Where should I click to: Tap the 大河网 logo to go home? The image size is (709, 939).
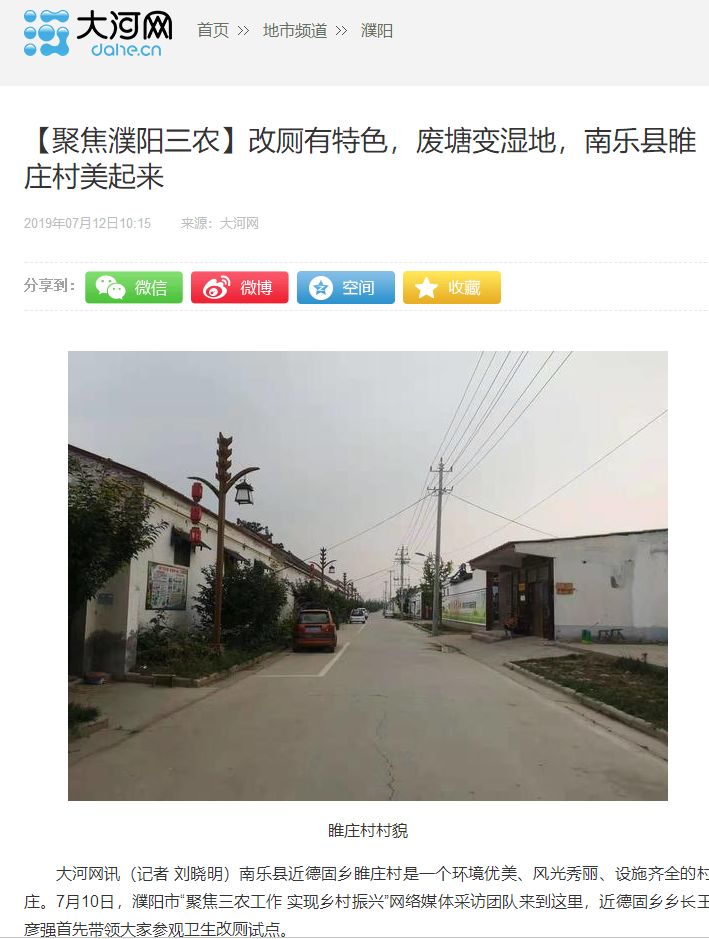pos(98,32)
